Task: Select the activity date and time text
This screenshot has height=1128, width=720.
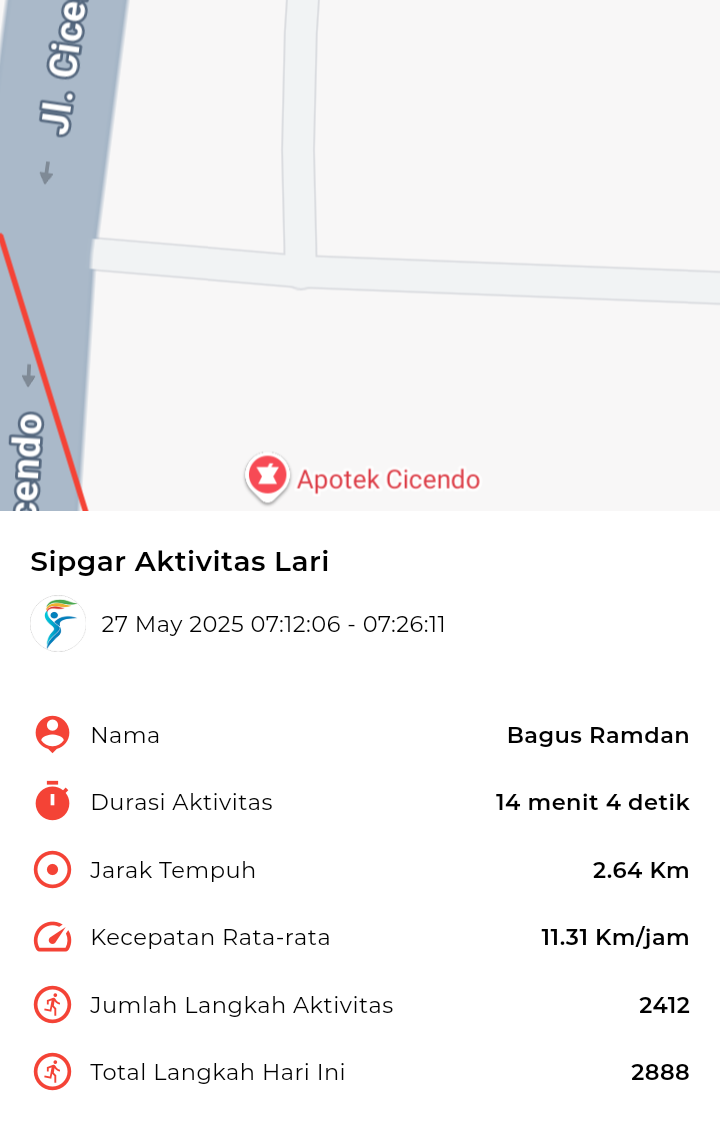Action: coord(273,623)
